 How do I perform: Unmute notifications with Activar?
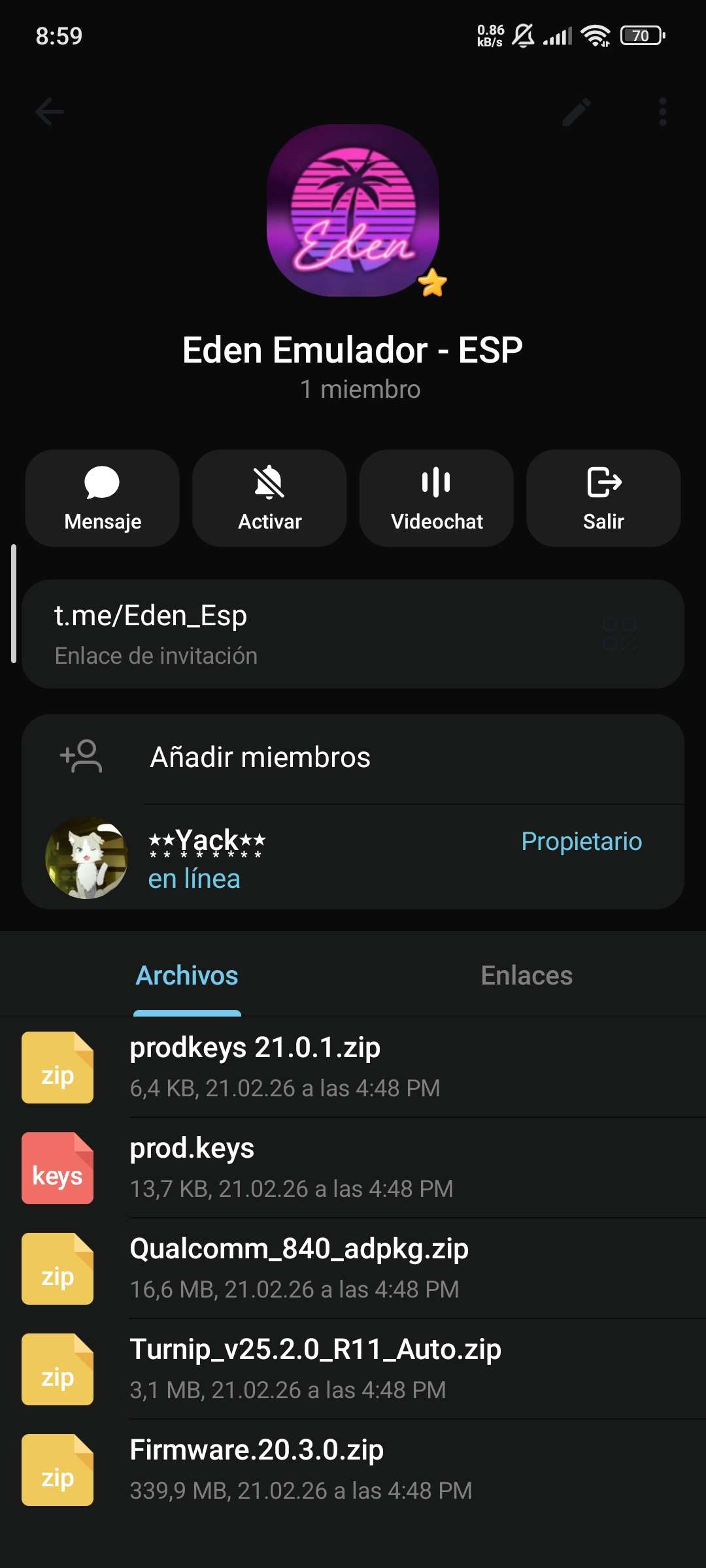click(269, 498)
